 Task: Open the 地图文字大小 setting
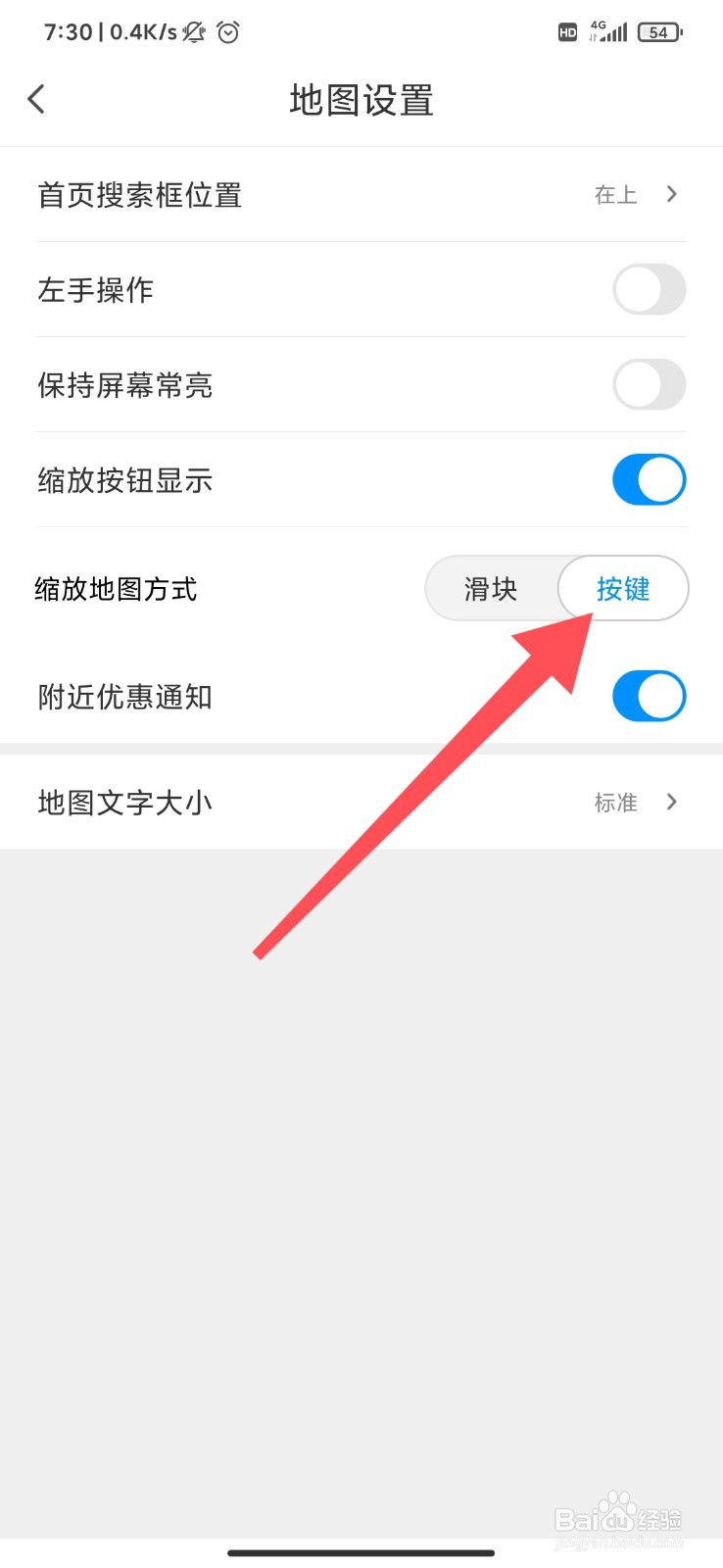pyautogui.click(x=361, y=802)
